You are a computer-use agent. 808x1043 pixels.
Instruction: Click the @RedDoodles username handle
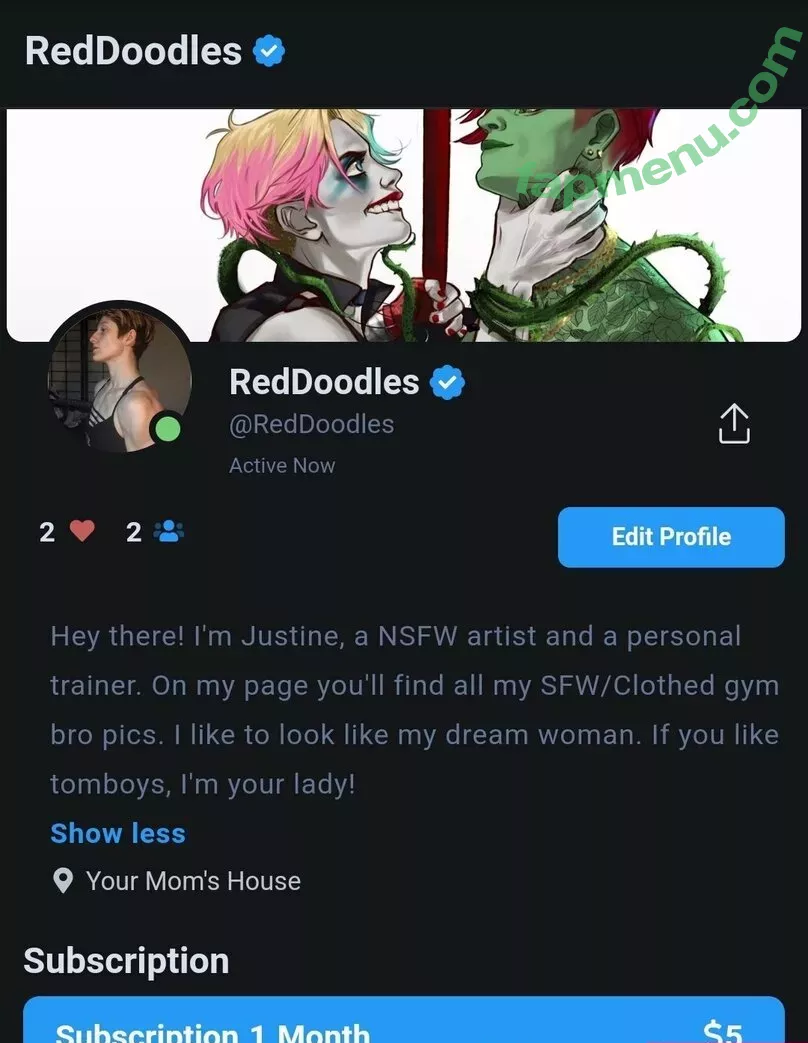(x=312, y=424)
